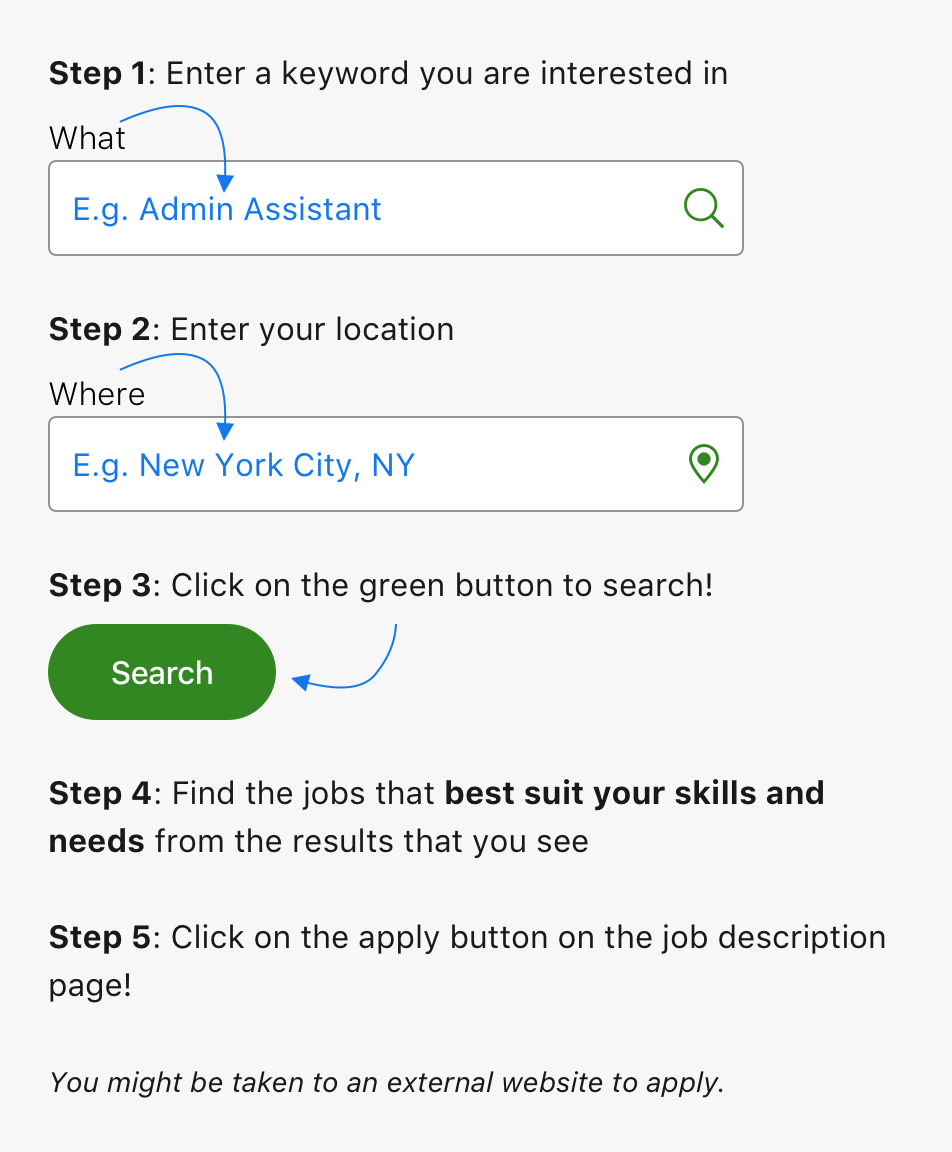
Task: Click the green Search button
Action: (x=161, y=671)
